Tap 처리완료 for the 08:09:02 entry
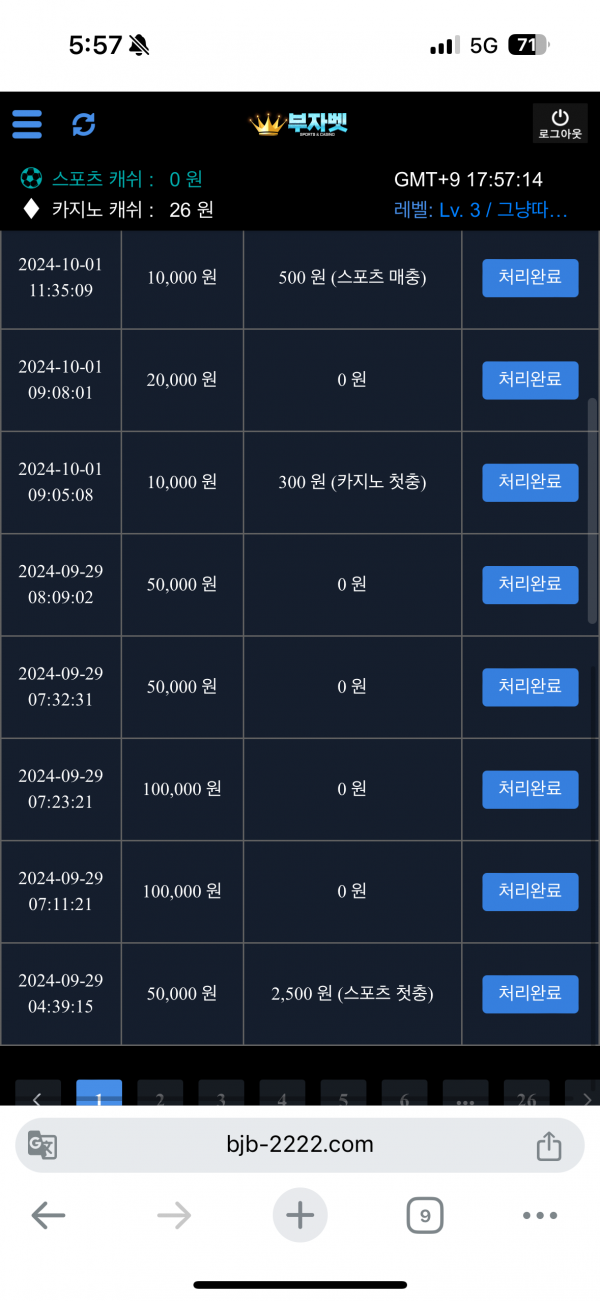This screenshot has width=600, height=1301. 530,584
